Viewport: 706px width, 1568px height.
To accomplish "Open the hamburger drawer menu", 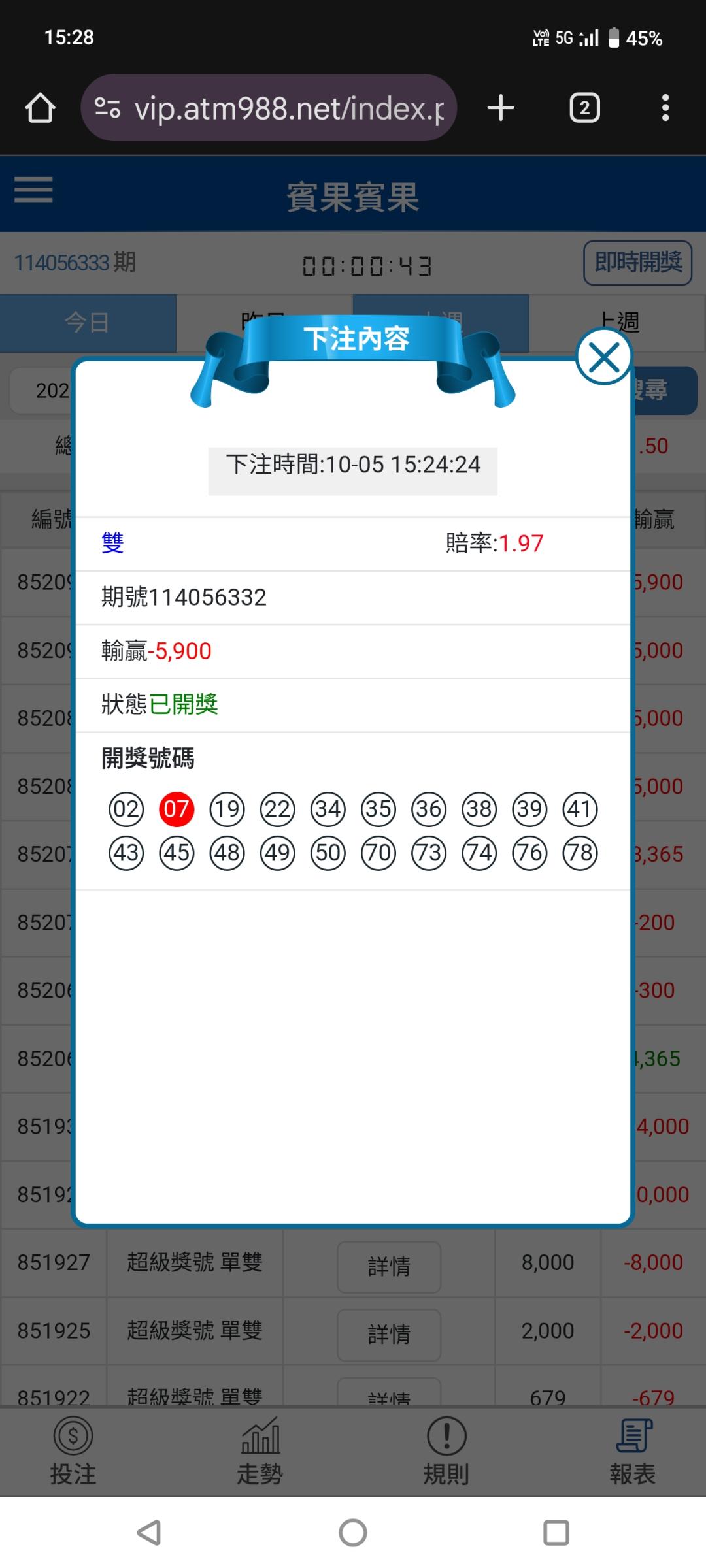I will coord(33,190).
